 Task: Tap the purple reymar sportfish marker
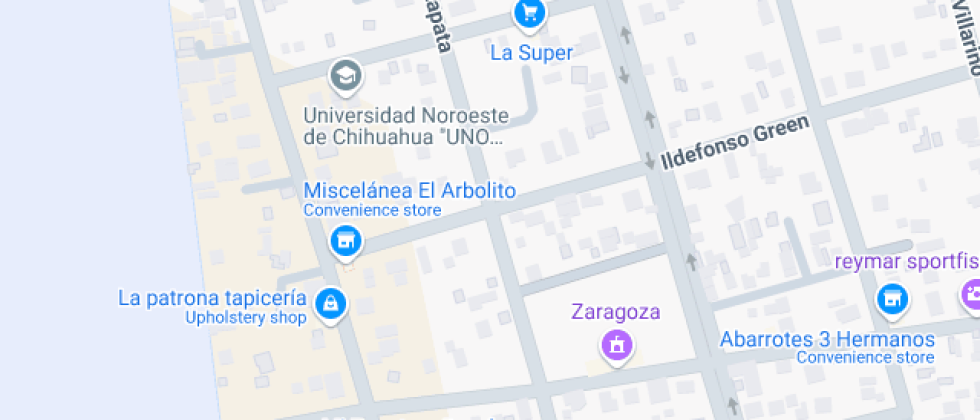point(970,295)
